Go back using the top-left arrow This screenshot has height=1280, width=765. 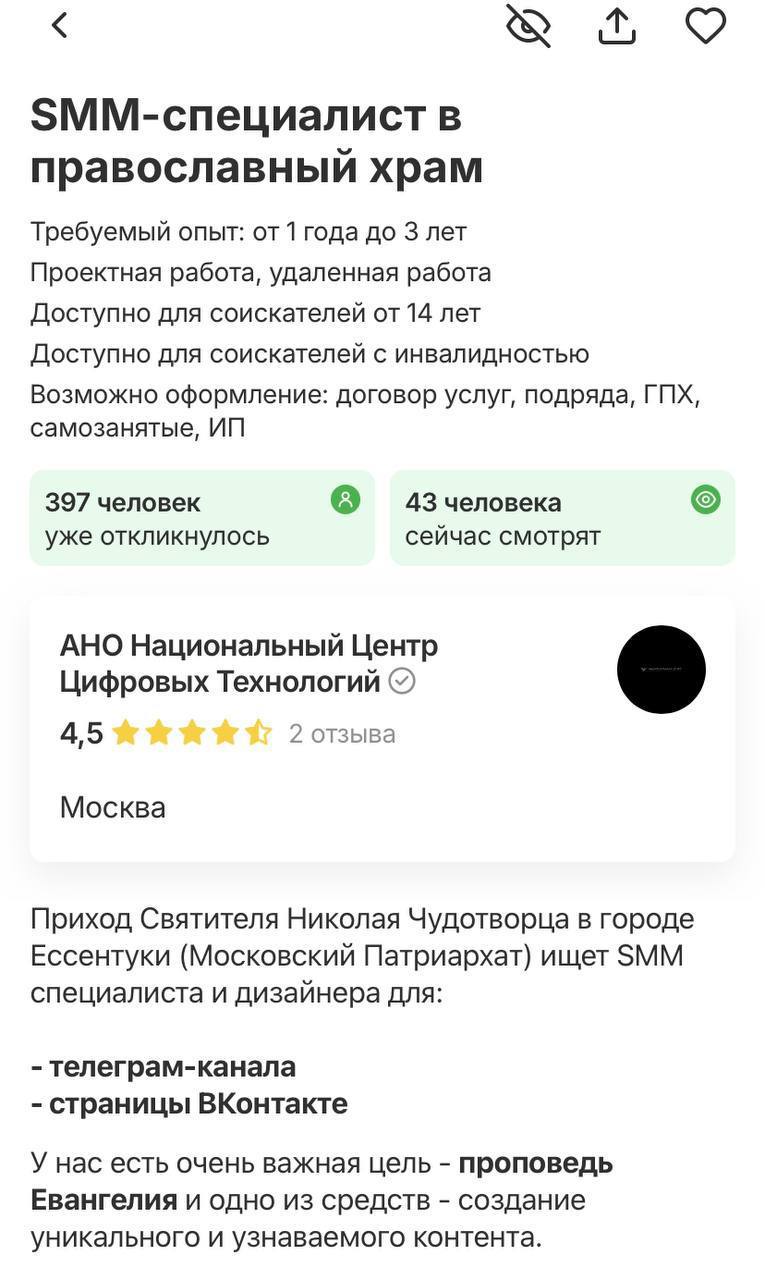(x=60, y=25)
